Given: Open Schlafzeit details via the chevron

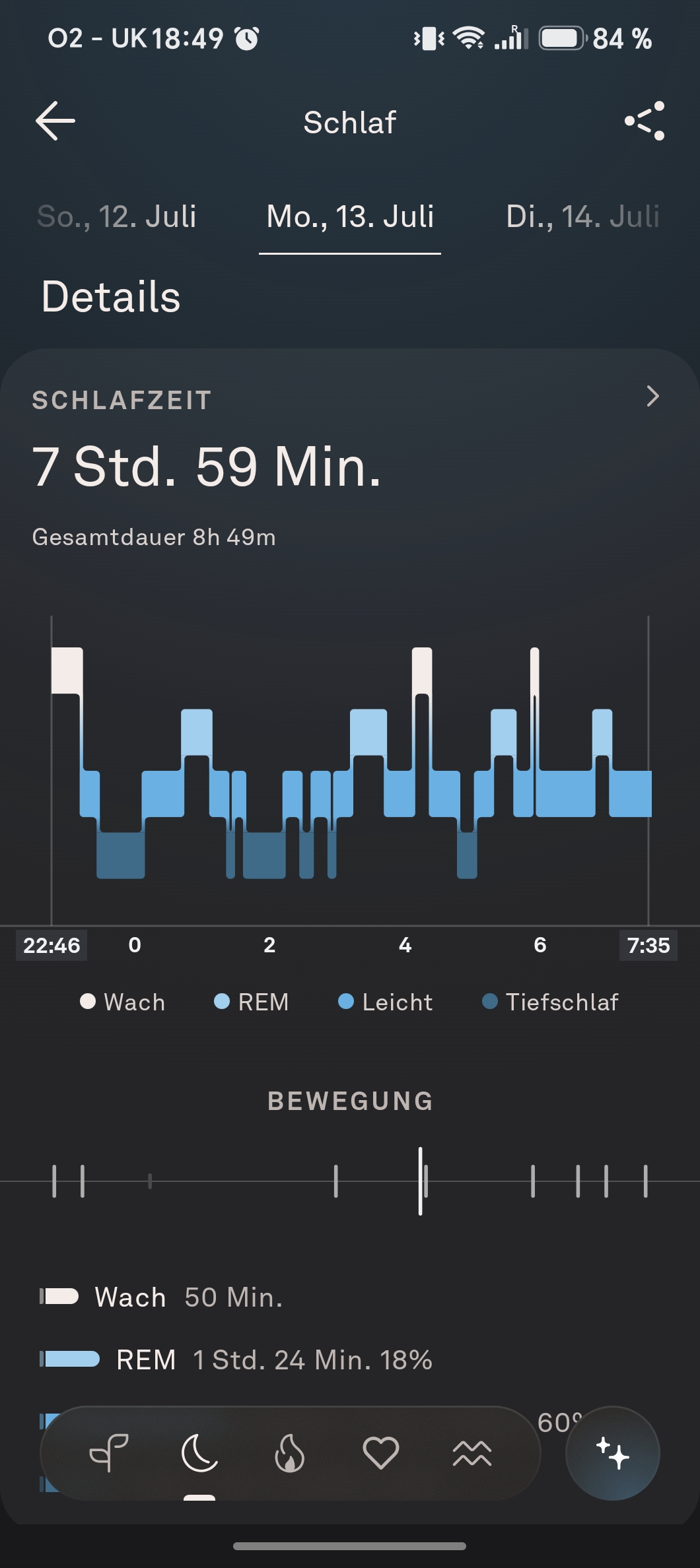Looking at the screenshot, I should (652, 396).
